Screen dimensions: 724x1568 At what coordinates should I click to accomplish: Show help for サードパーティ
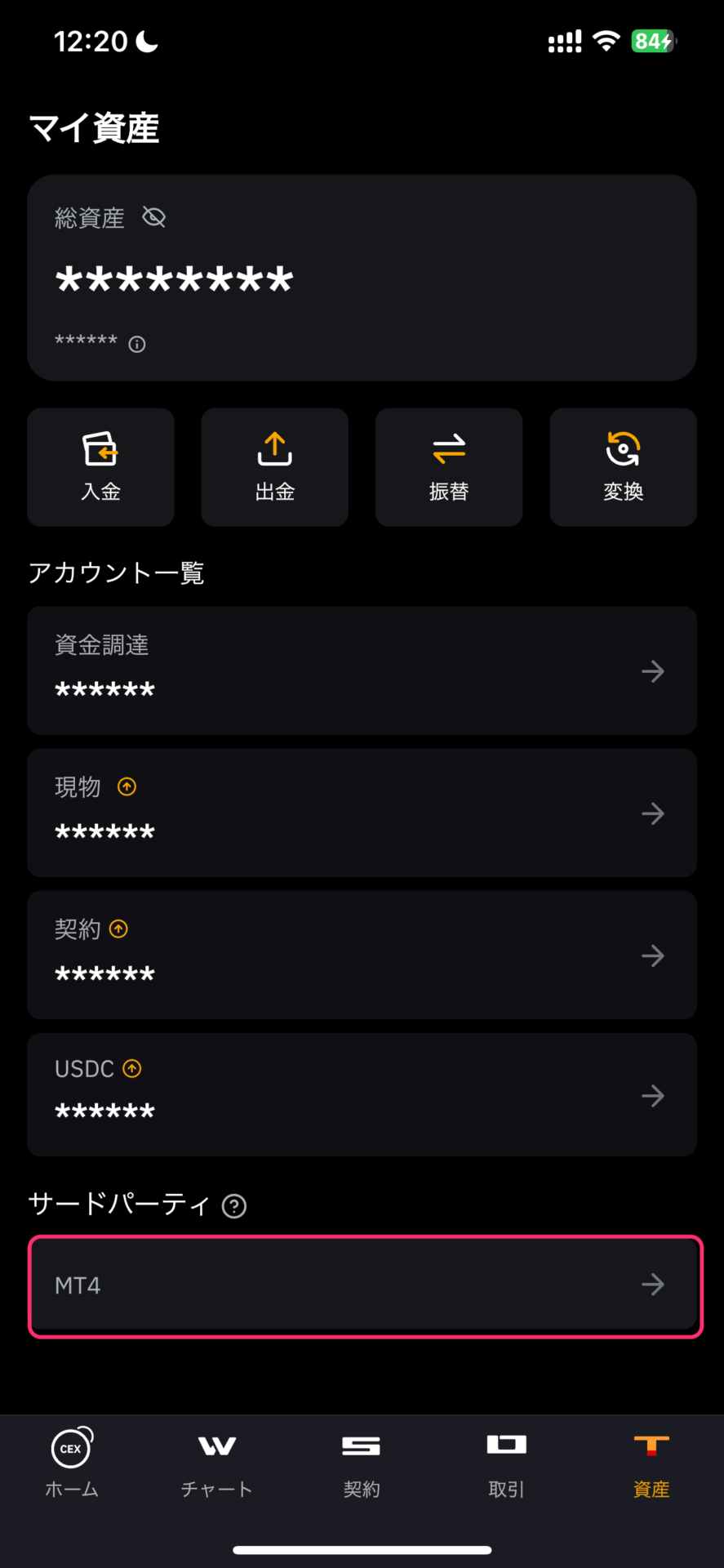tap(234, 1205)
